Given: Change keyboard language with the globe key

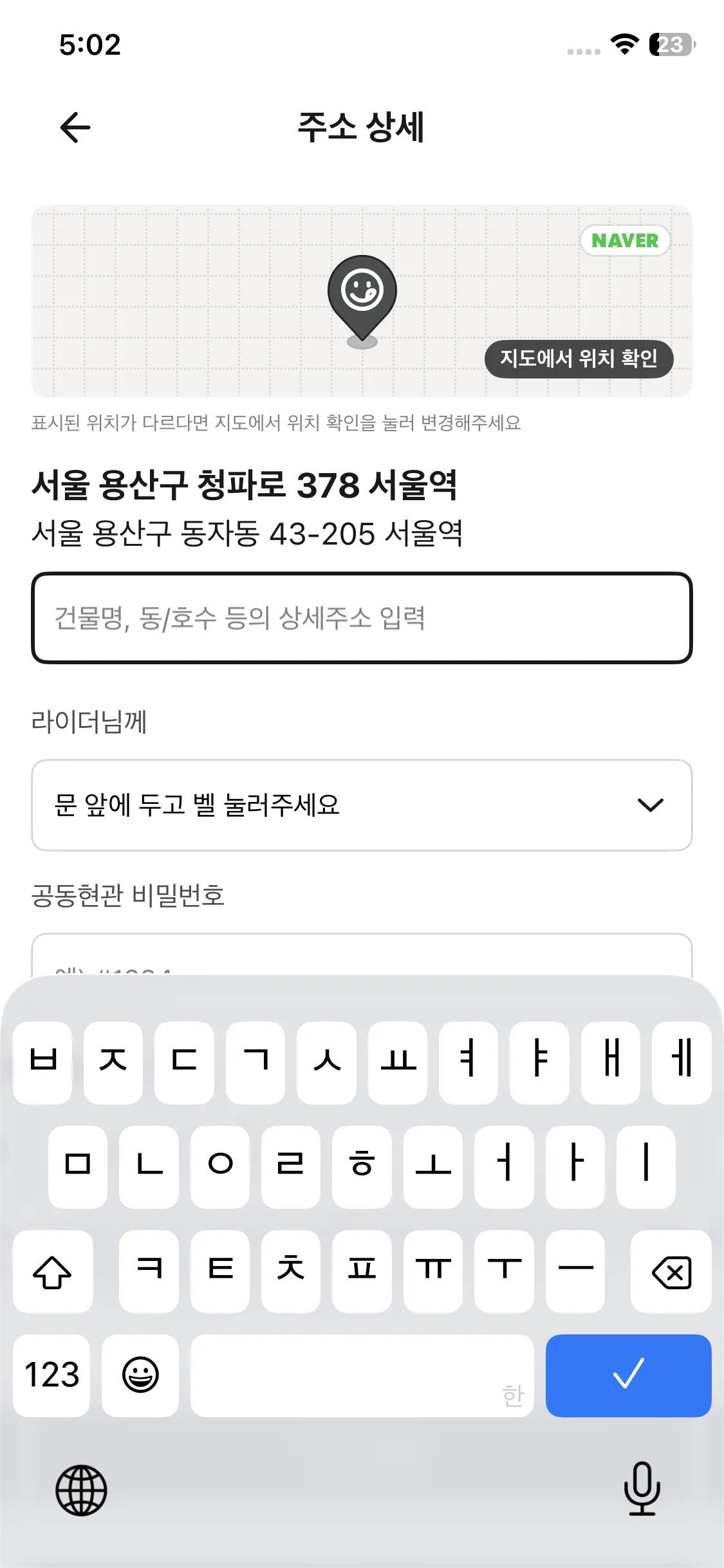Looking at the screenshot, I should point(81,1490).
